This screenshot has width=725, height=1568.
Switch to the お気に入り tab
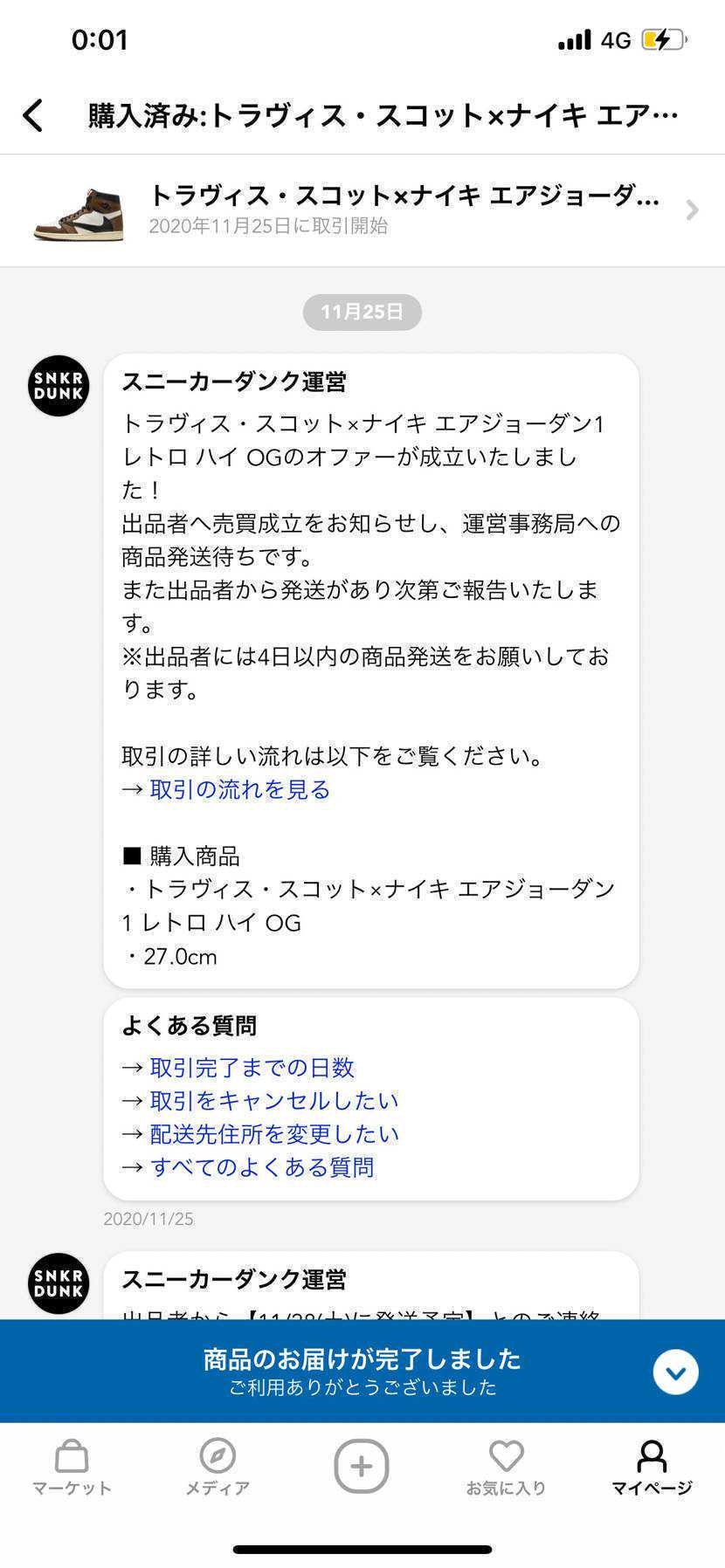[x=506, y=1468]
